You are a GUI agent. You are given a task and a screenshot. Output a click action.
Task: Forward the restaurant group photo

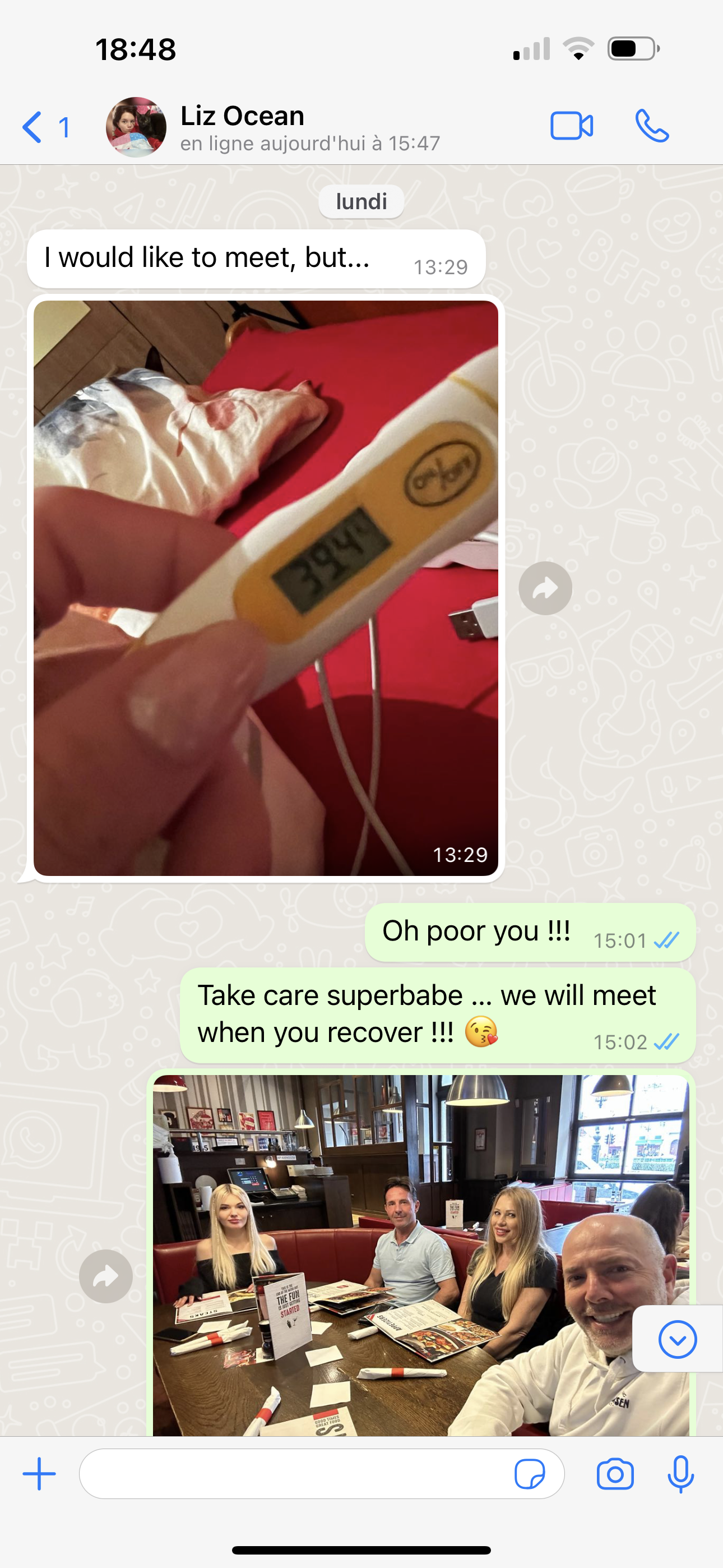click(x=106, y=1276)
